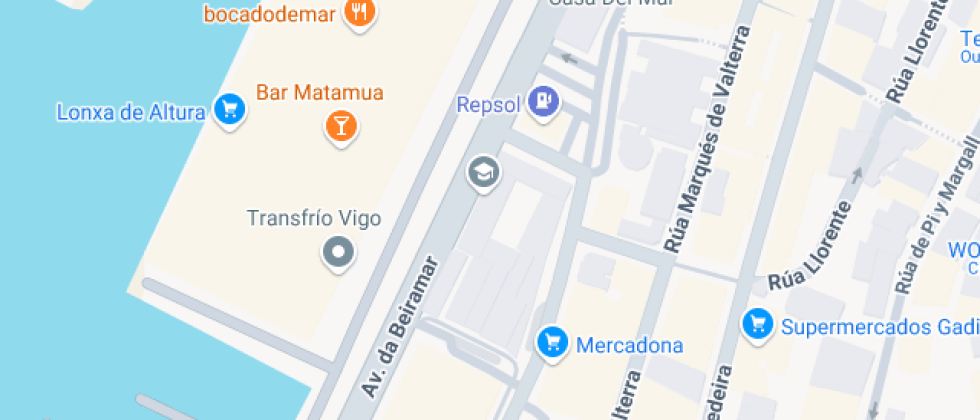The width and height of the screenshot is (980, 420).
Task: Select the school pin on Av. da Beiramar
Action: tap(484, 172)
